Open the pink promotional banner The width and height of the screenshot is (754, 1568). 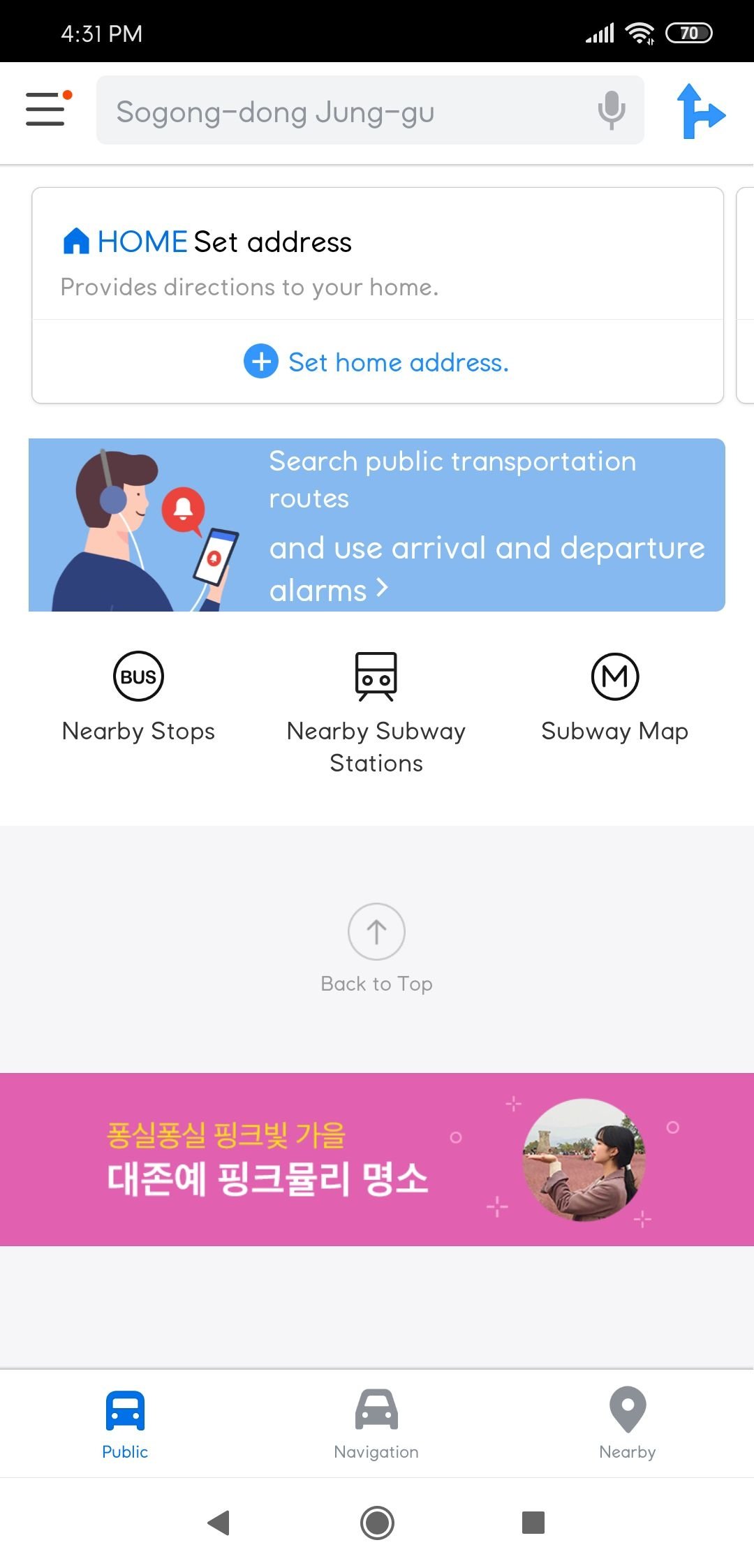(377, 1160)
